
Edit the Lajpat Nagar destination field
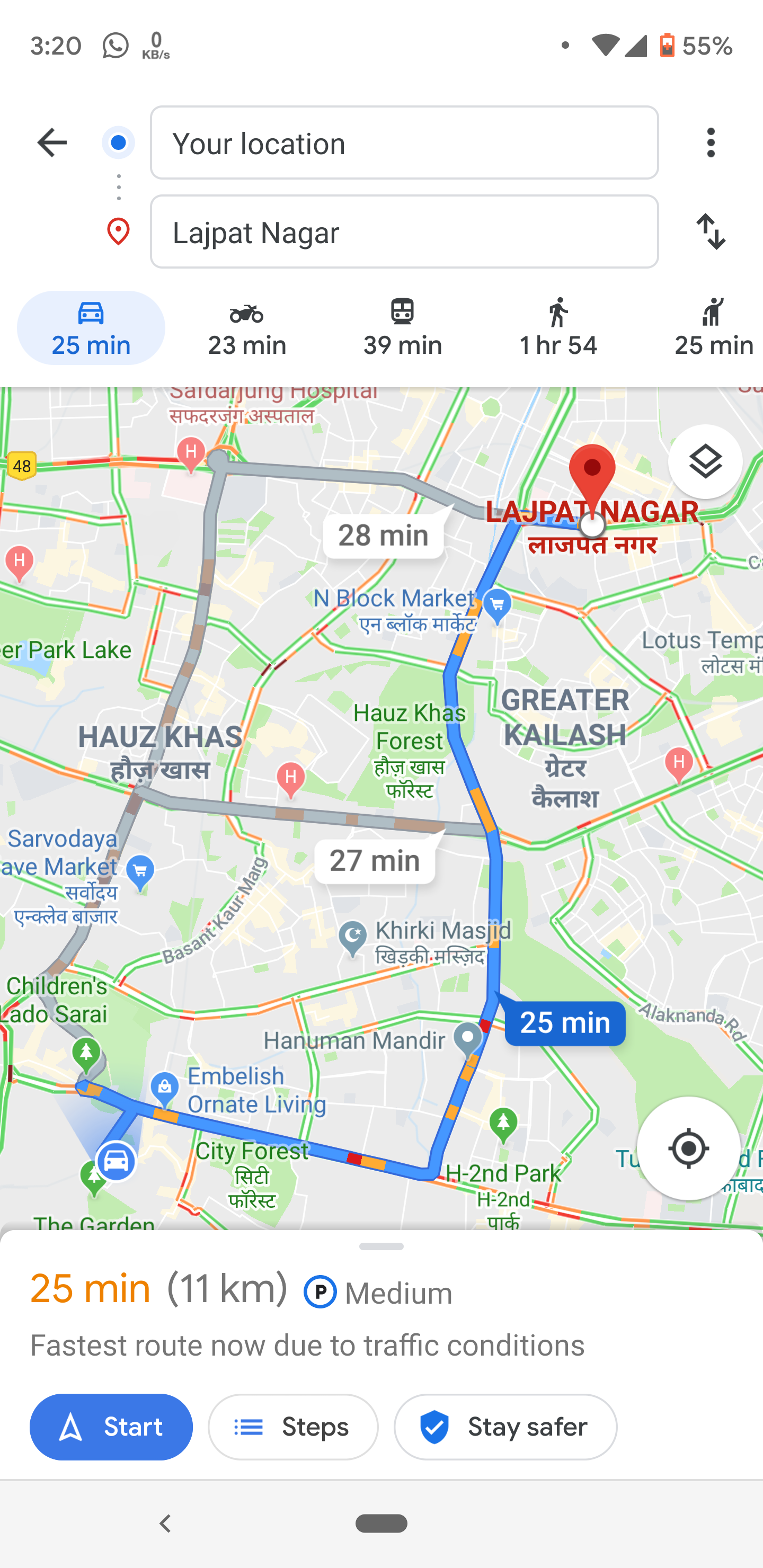point(404,232)
